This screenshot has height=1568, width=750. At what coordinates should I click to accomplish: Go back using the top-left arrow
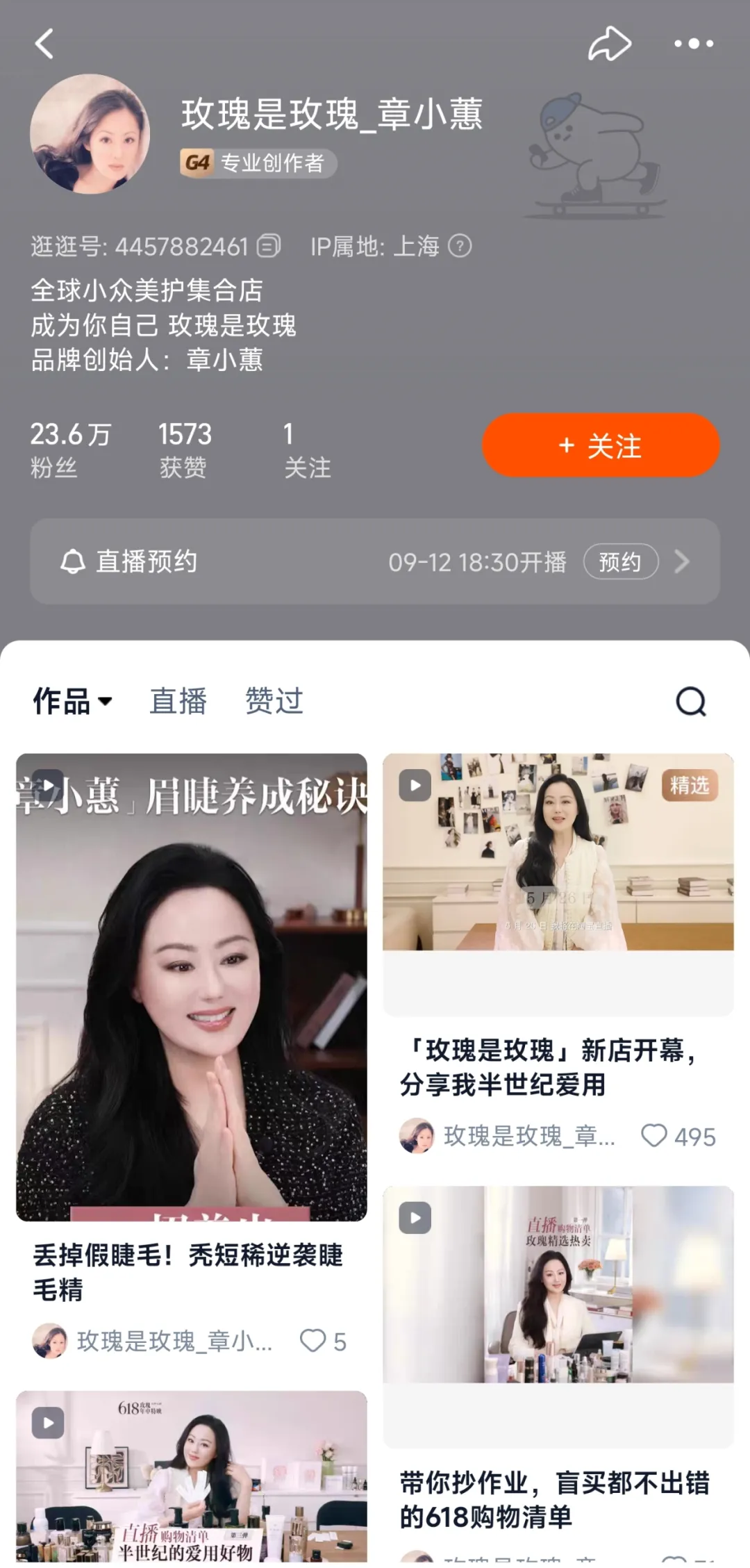[x=44, y=44]
